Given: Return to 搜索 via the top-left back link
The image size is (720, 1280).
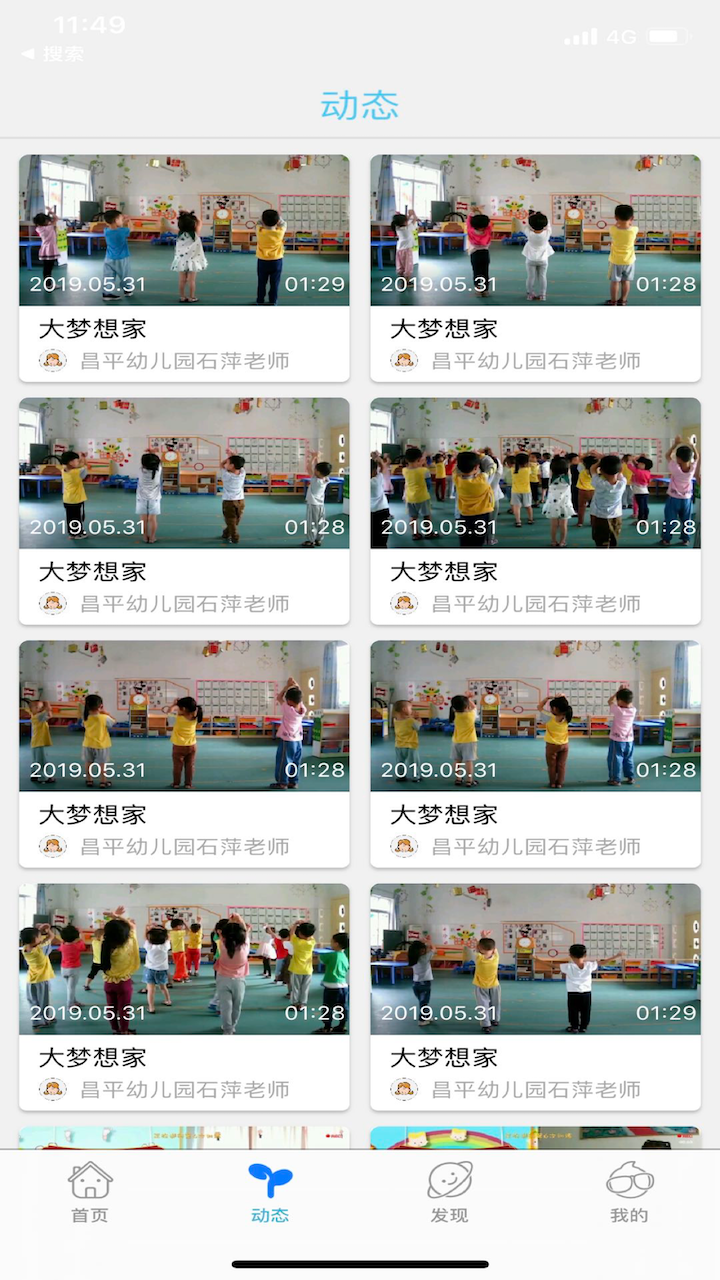Looking at the screenshot, I should 54,54.
